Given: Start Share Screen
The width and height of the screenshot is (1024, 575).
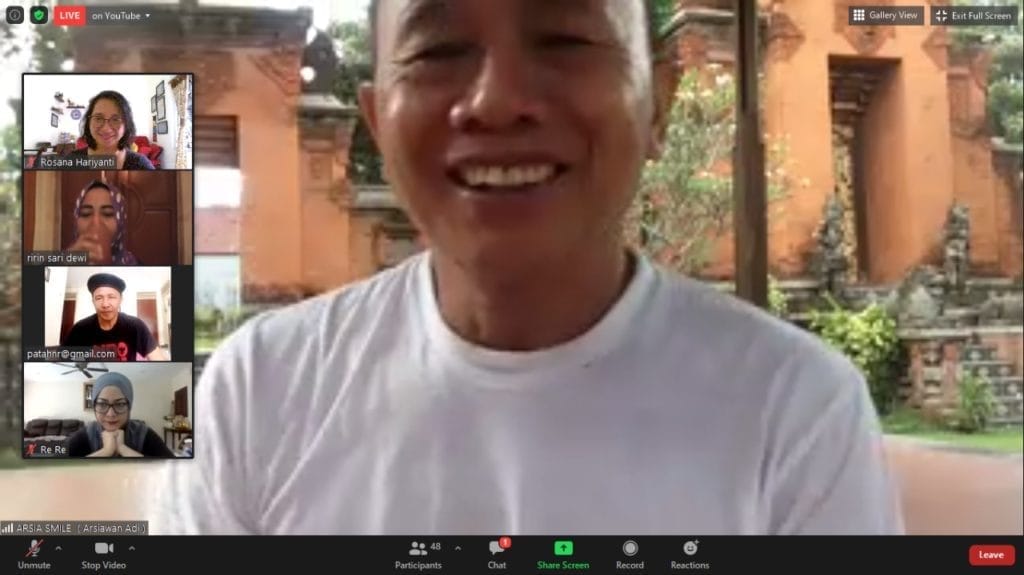Looking at the screenshot, I should pos(563,553).
